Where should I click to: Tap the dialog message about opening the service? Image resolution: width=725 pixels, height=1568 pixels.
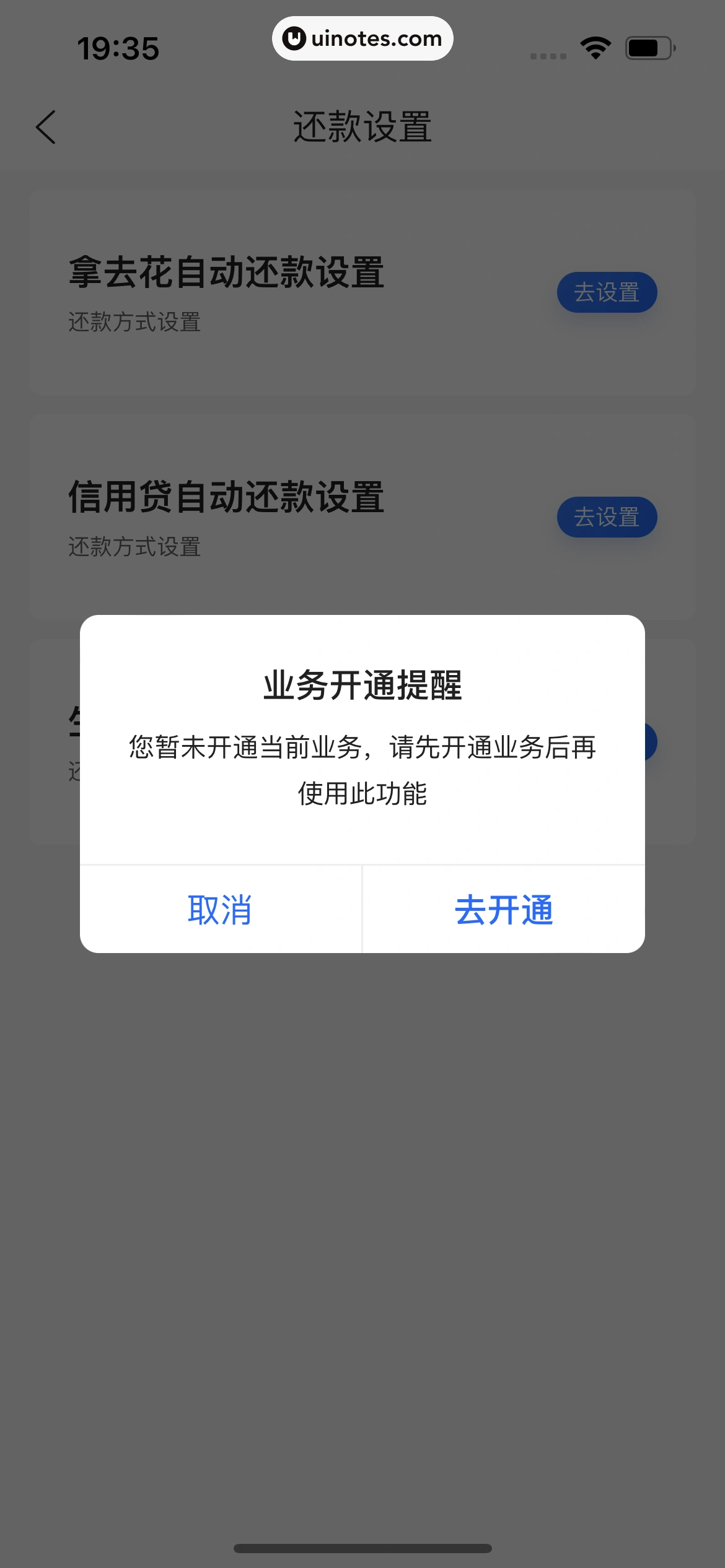point(362,772)
